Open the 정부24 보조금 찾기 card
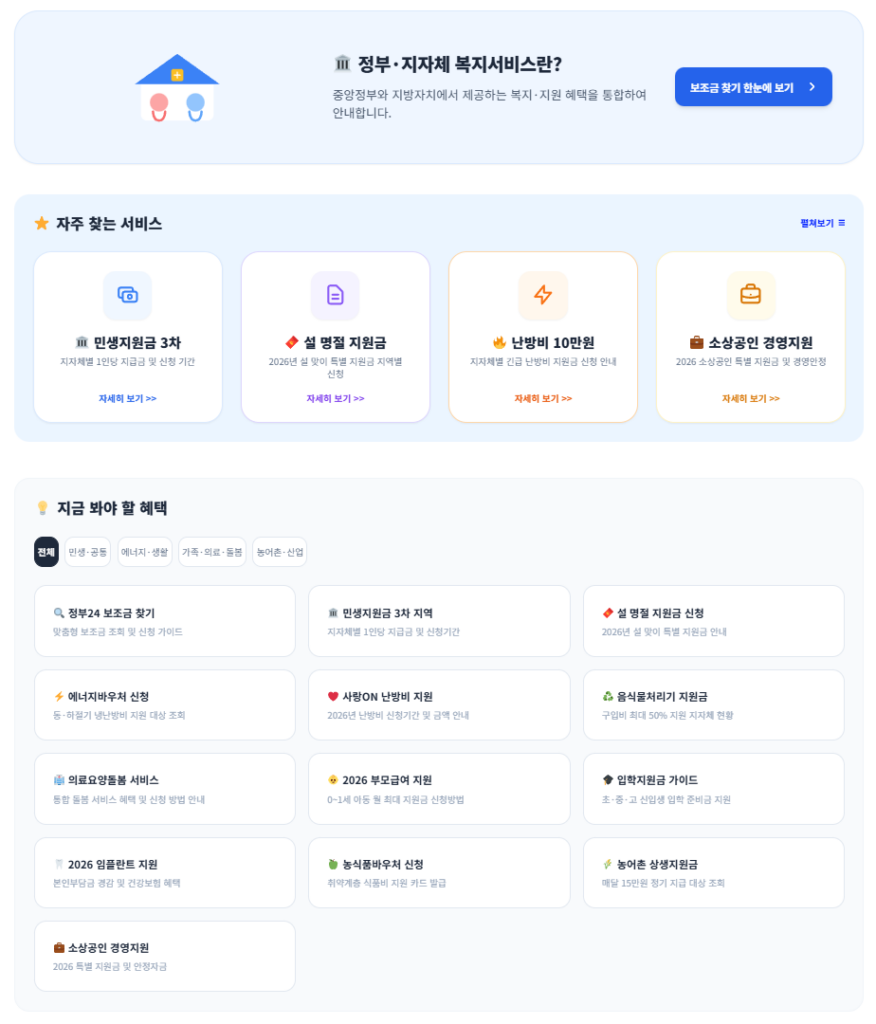Viewport: 876px width, 1024px height. [x=164, y=621]
